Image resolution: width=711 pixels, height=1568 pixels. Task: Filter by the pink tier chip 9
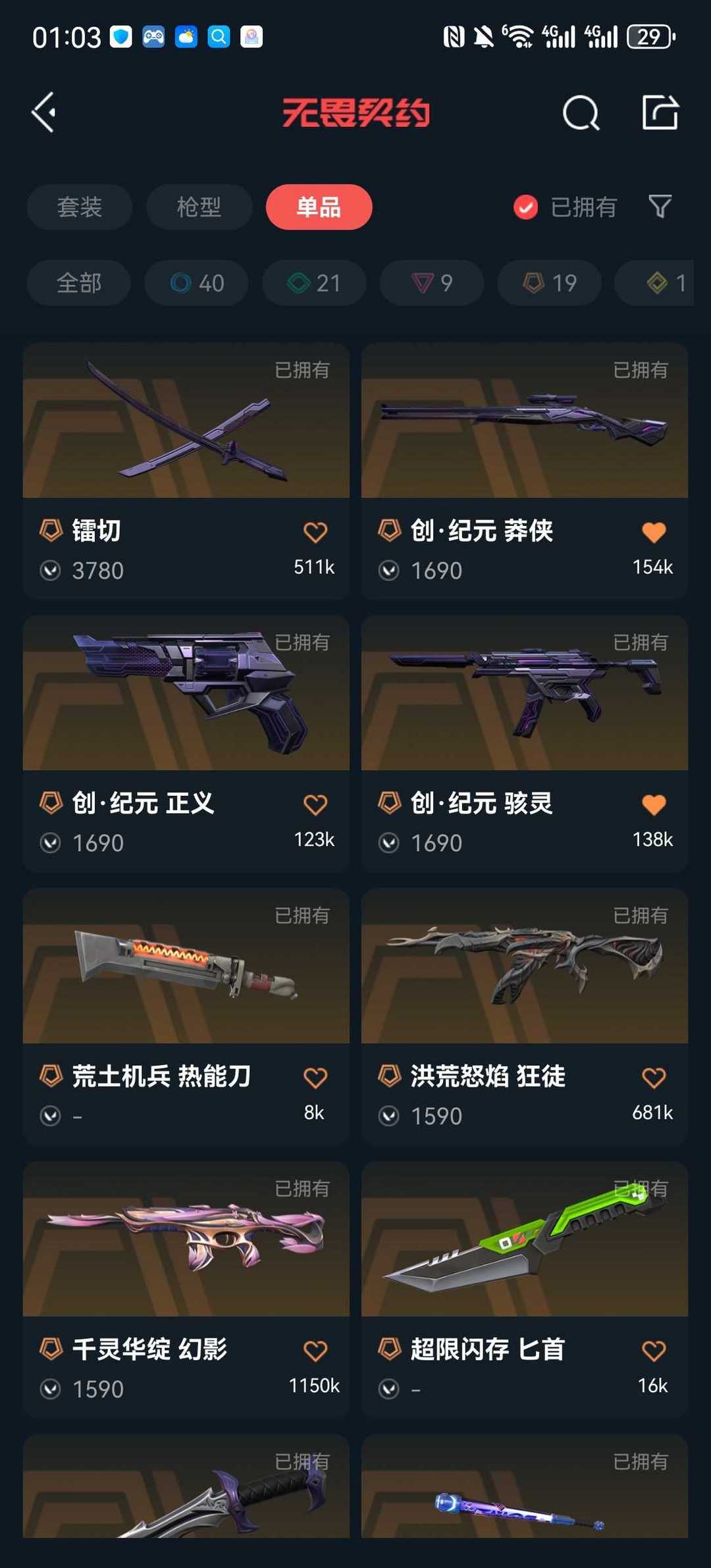pyautogui.click(x=432, y=283)
